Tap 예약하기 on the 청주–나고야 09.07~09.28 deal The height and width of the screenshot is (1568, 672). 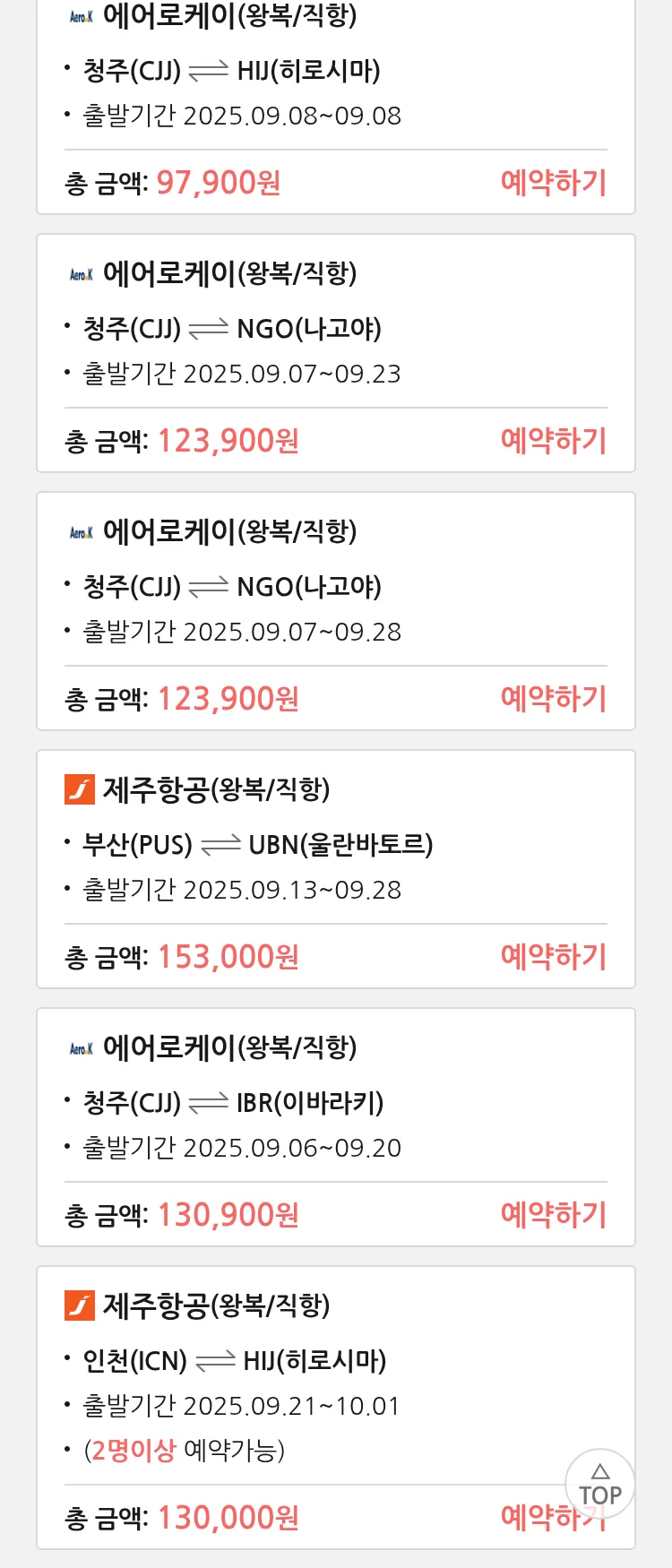coord(553,699)
